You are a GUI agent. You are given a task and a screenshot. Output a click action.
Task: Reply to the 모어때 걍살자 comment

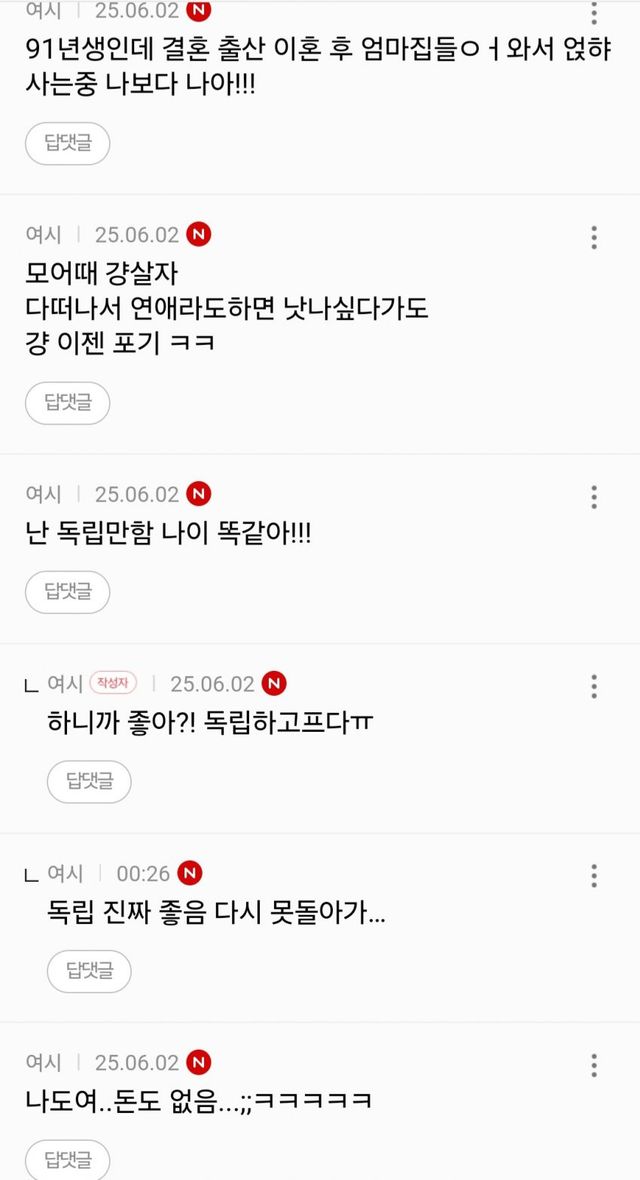(67, 403)
